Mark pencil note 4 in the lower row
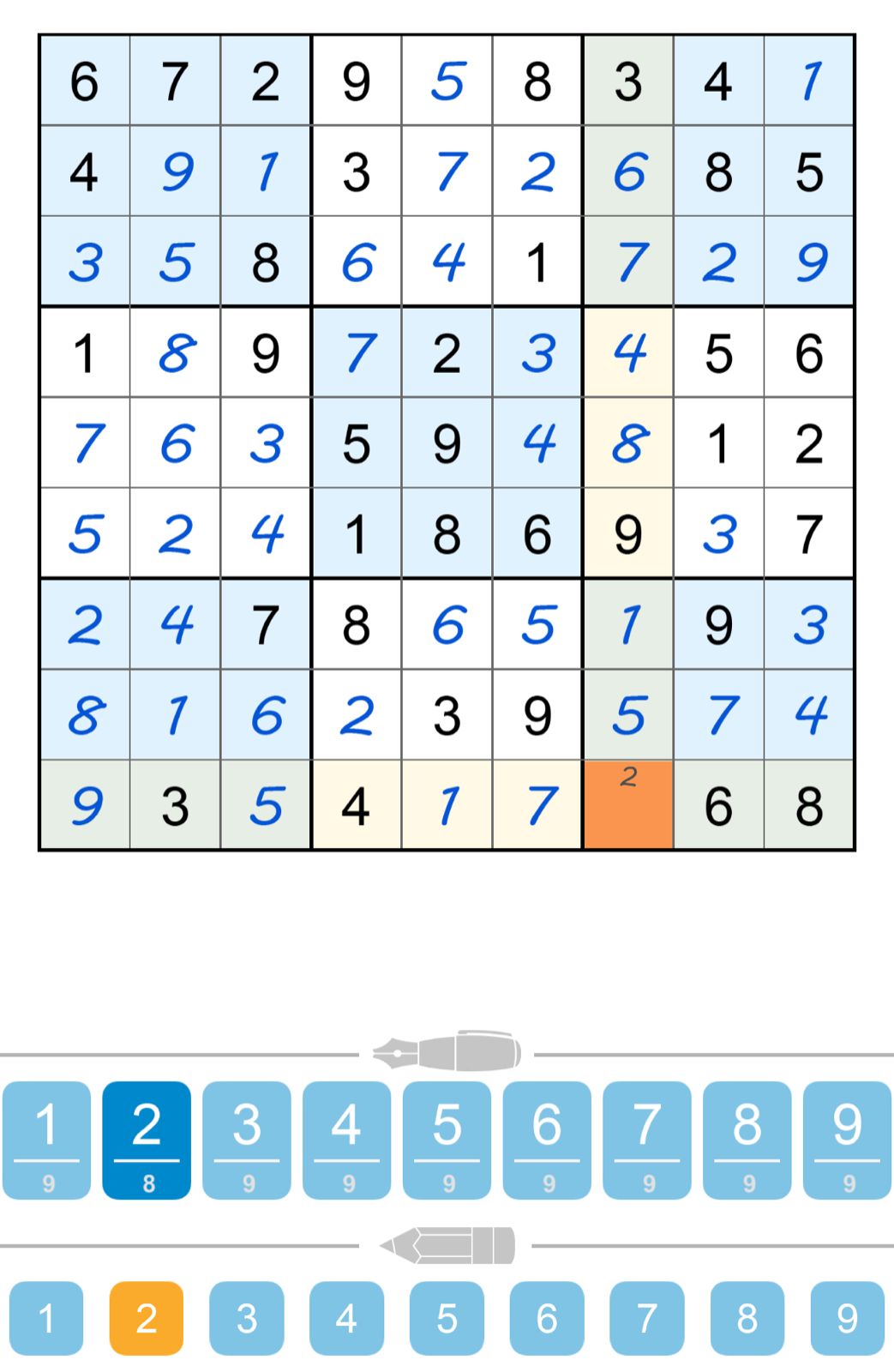This screenshot has height=1372, width=894. pyautogui.click(x=347, y=1318)
